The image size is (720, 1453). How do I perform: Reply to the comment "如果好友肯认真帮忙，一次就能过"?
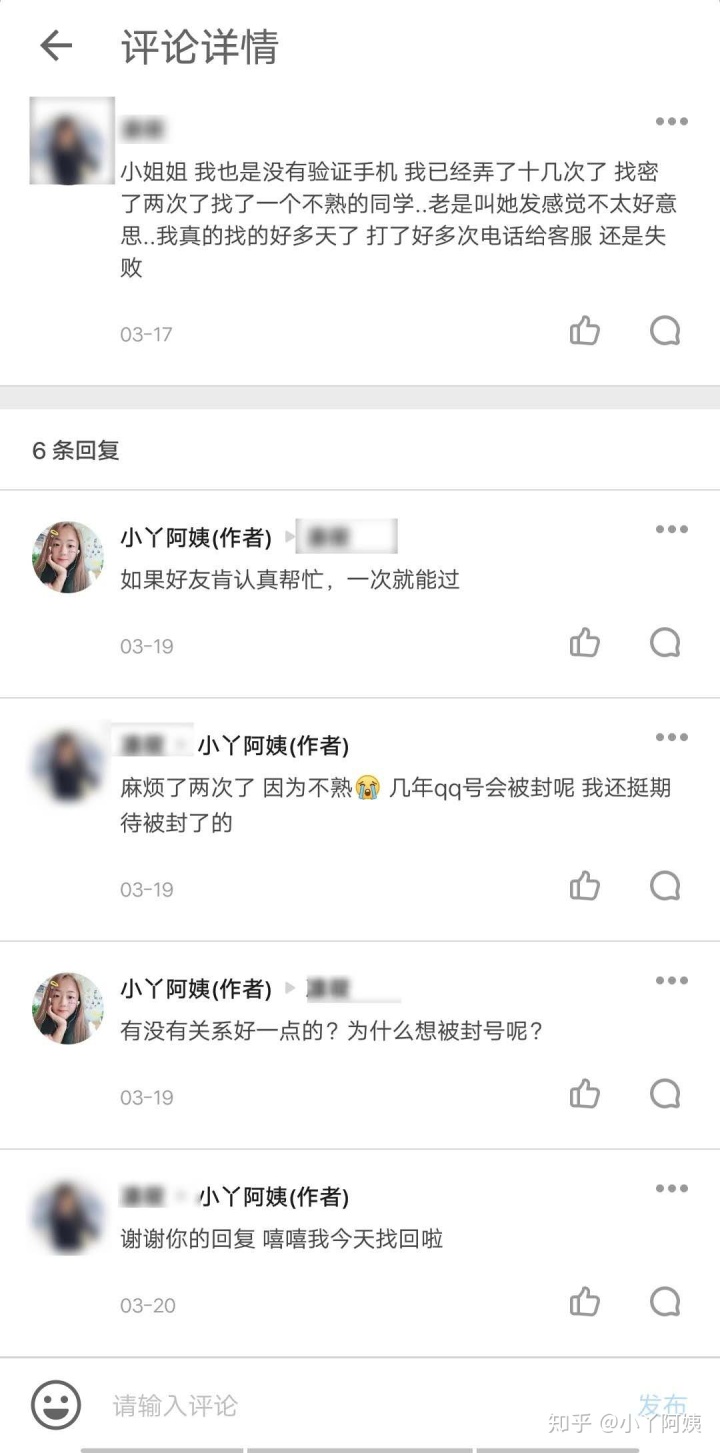665,643
